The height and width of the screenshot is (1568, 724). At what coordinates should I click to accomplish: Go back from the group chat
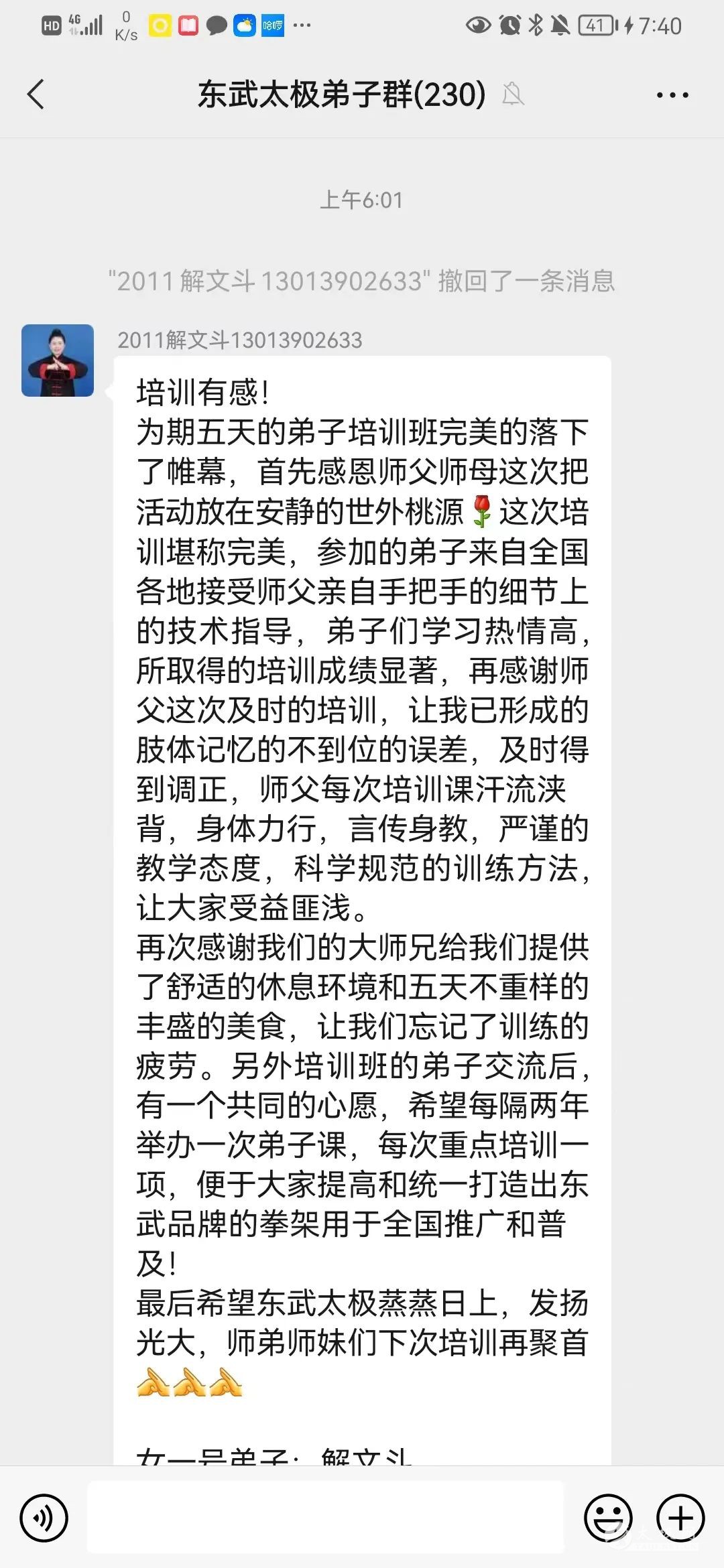pos(36,94)
